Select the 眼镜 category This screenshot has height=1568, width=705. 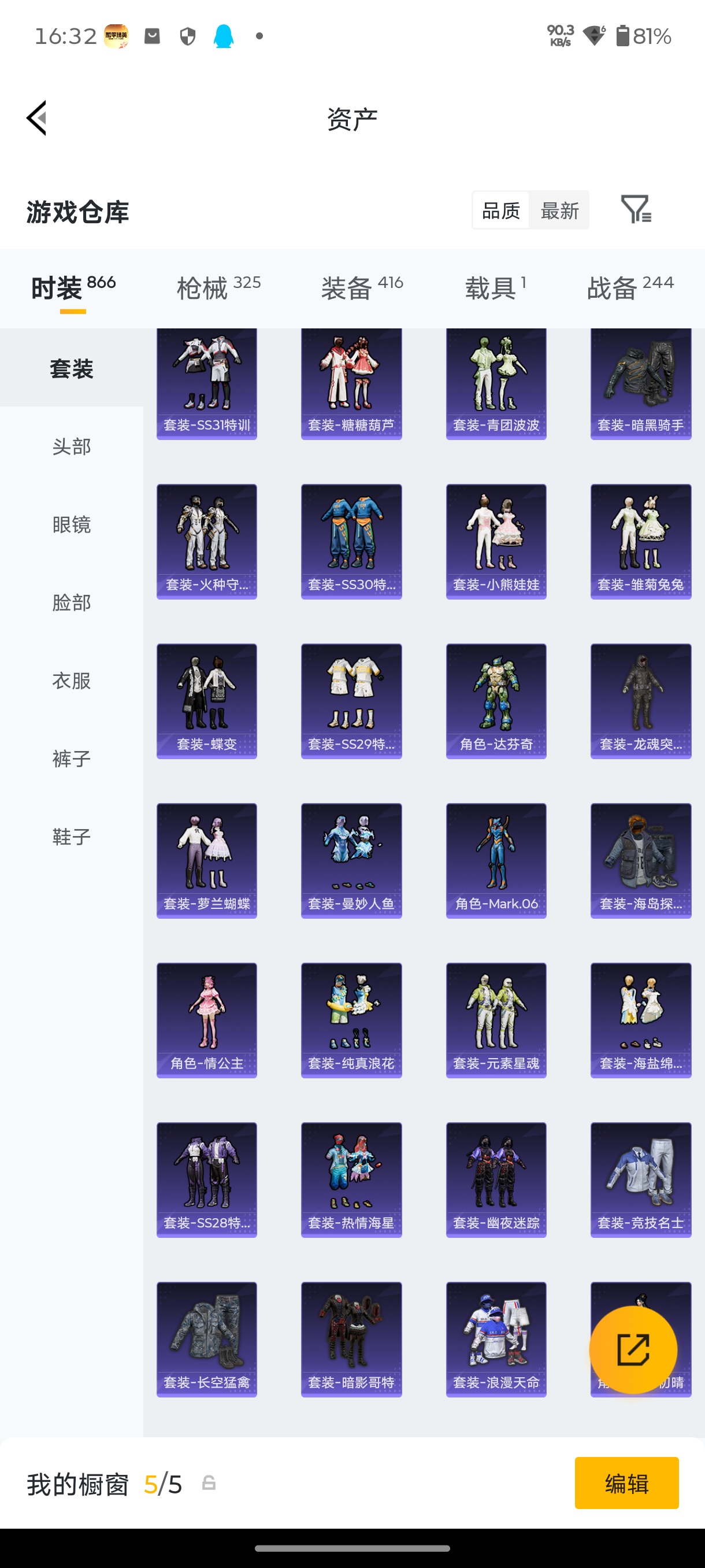coord(72,525)
